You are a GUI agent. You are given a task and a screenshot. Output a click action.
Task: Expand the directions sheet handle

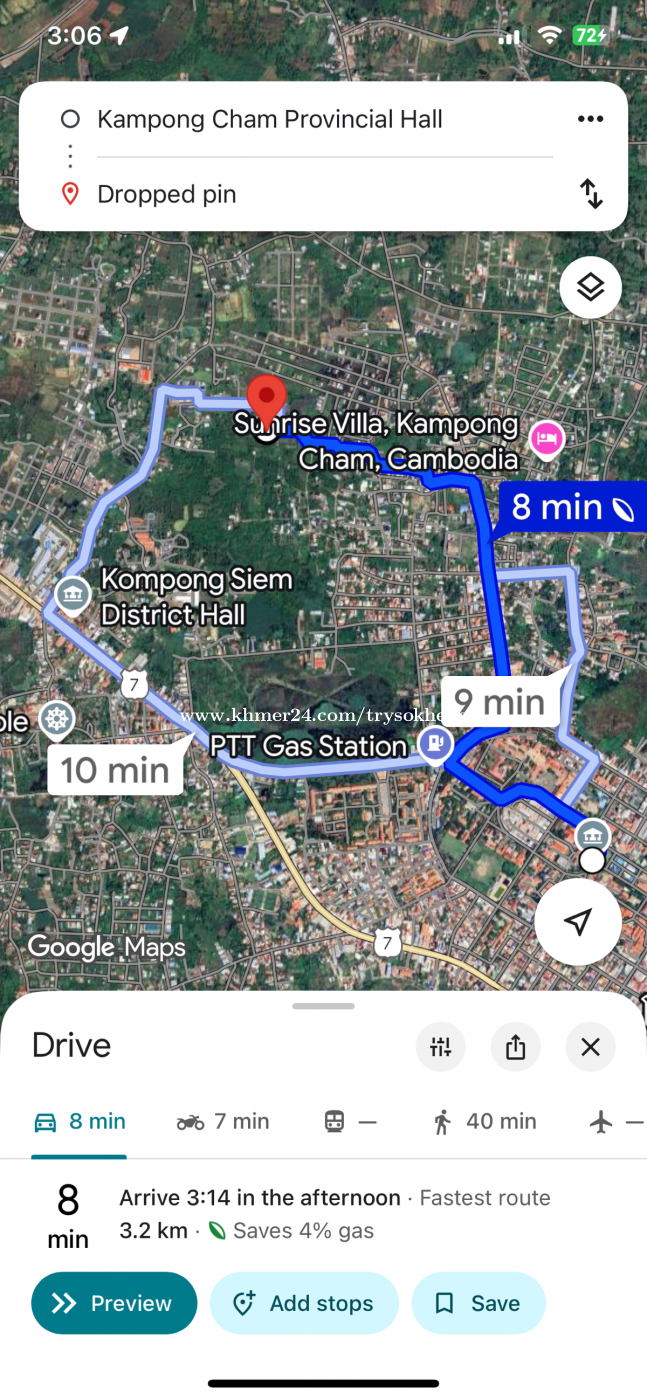(324, 1006)
